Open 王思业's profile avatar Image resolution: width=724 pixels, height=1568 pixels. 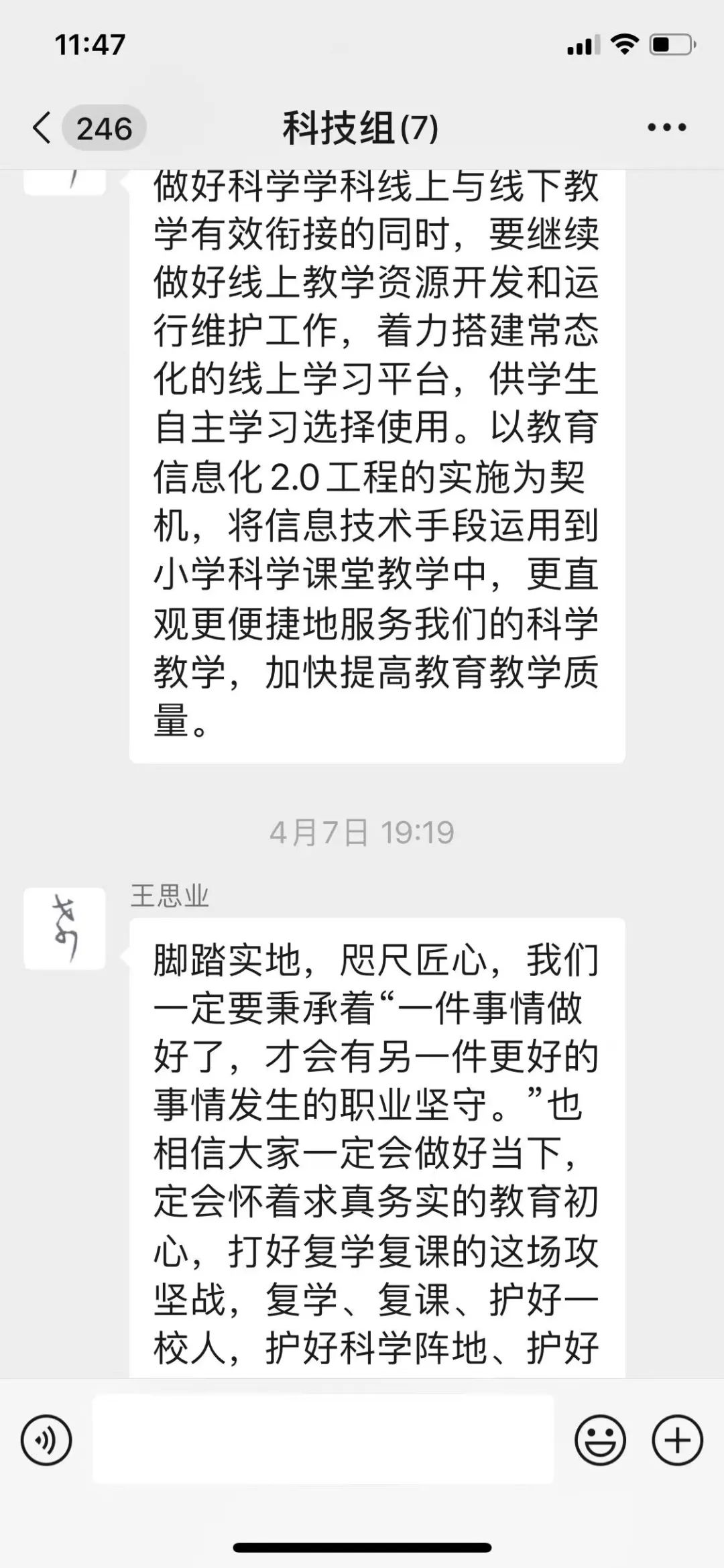click(64, 928)
